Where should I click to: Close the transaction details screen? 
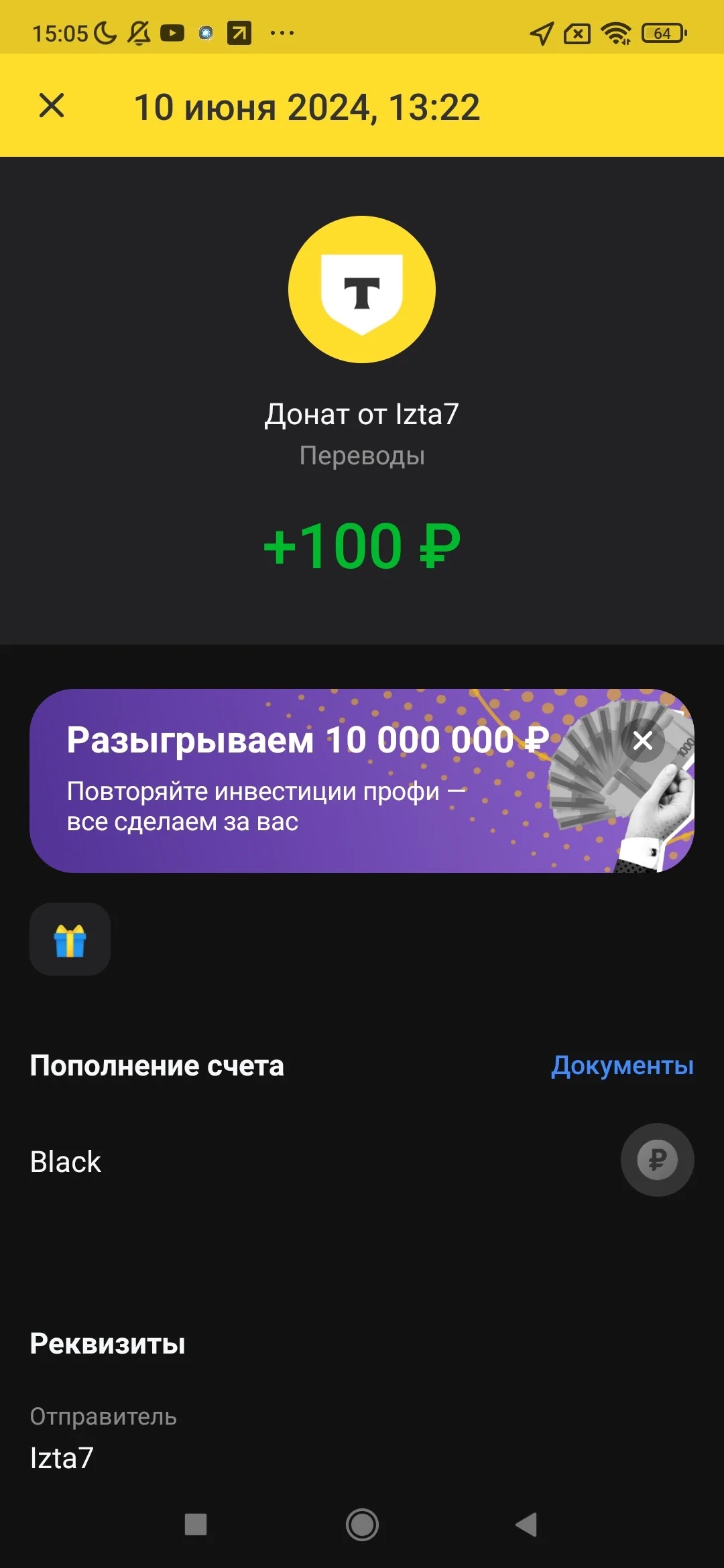(x=52, y=106)
